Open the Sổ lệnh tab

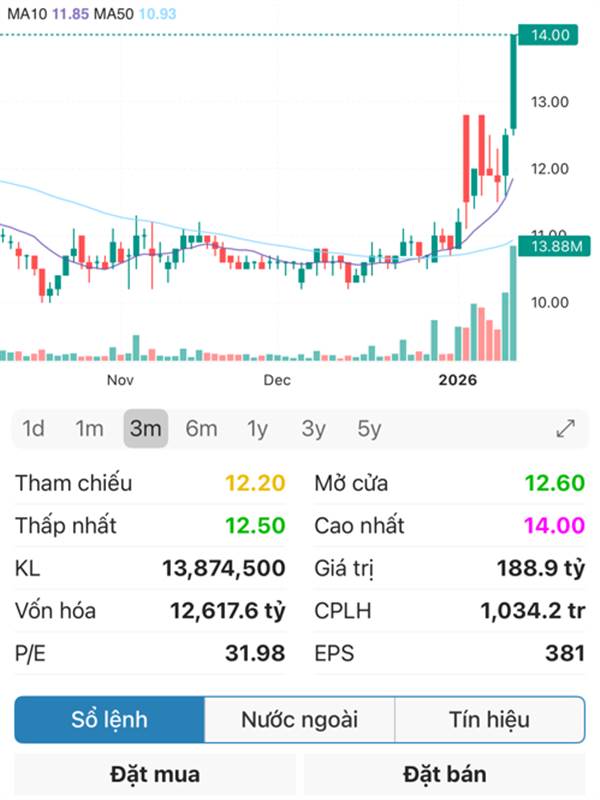[x=110, y=719]
